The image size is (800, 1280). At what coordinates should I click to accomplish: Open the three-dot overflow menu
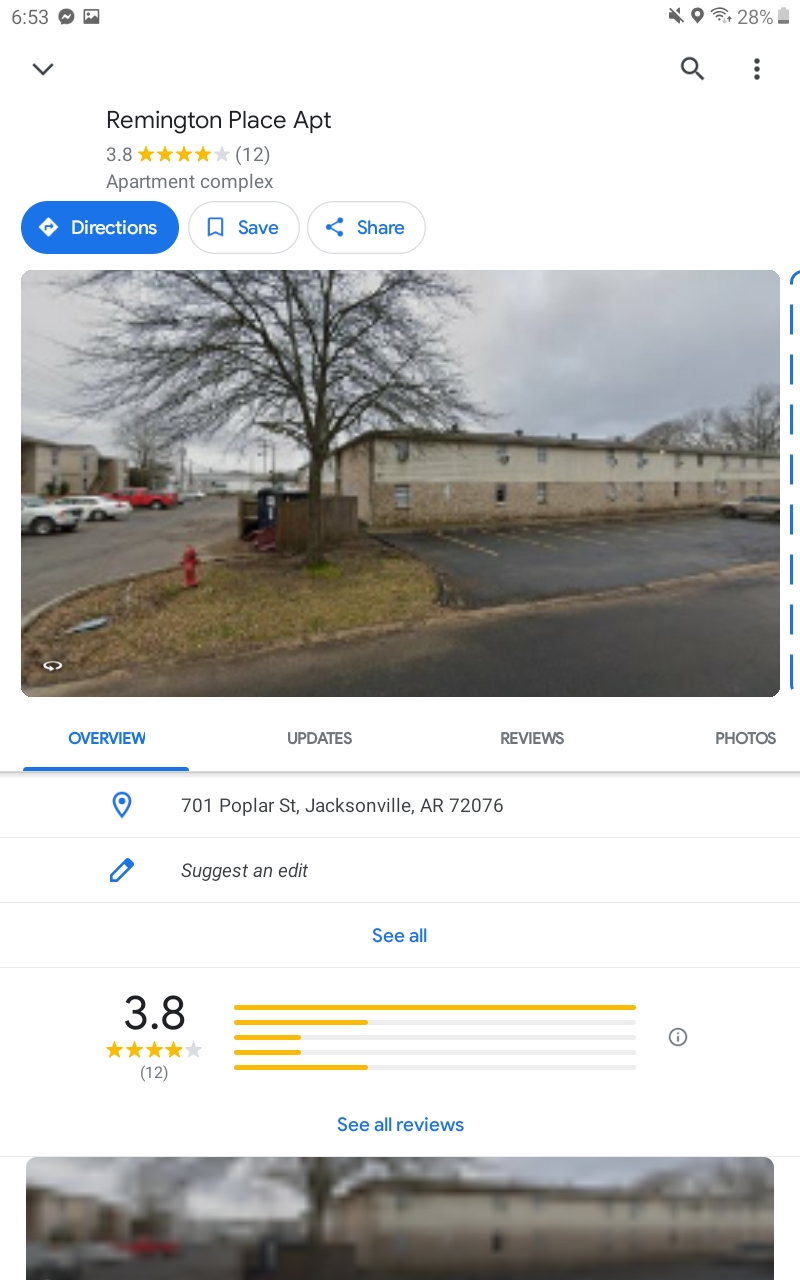coord(757,68)
